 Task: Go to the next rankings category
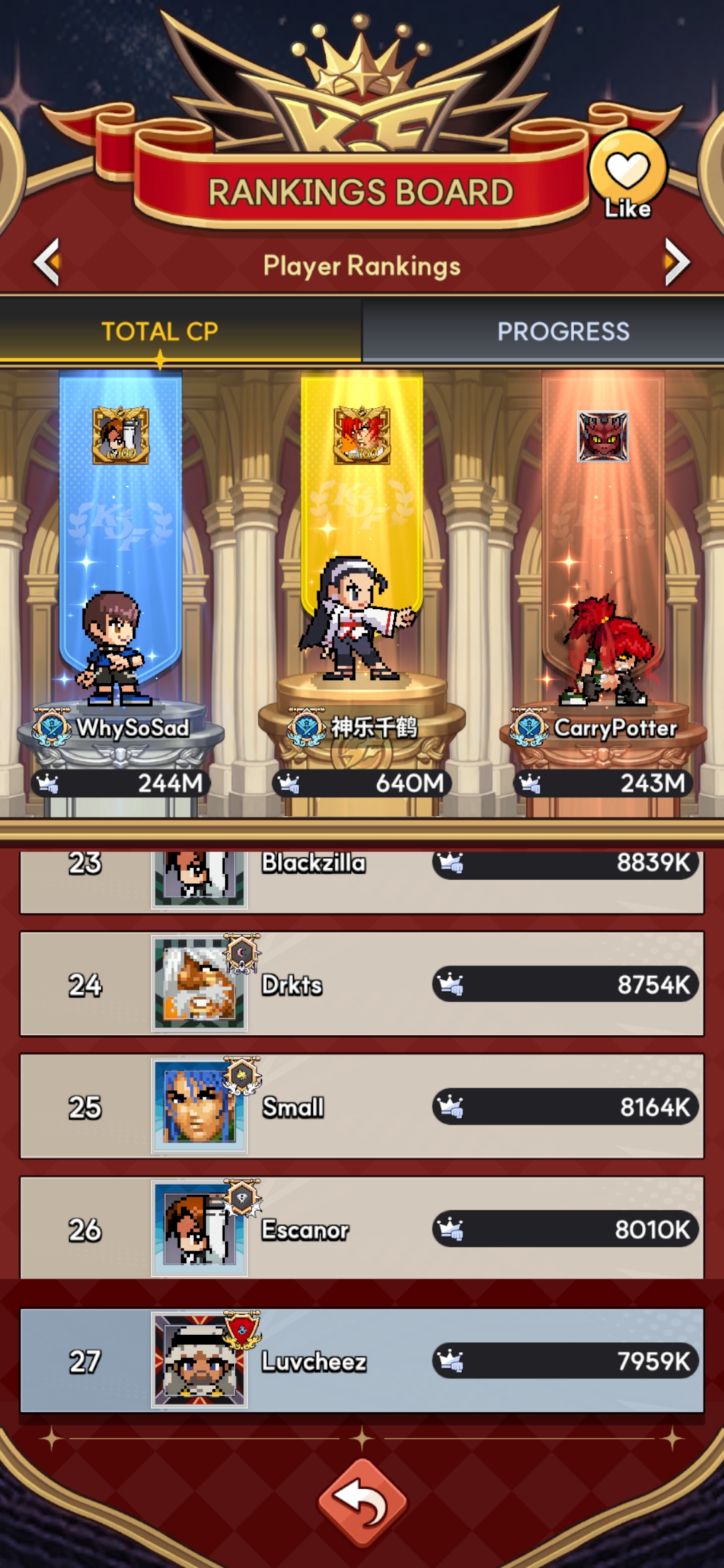coord(676,262)
